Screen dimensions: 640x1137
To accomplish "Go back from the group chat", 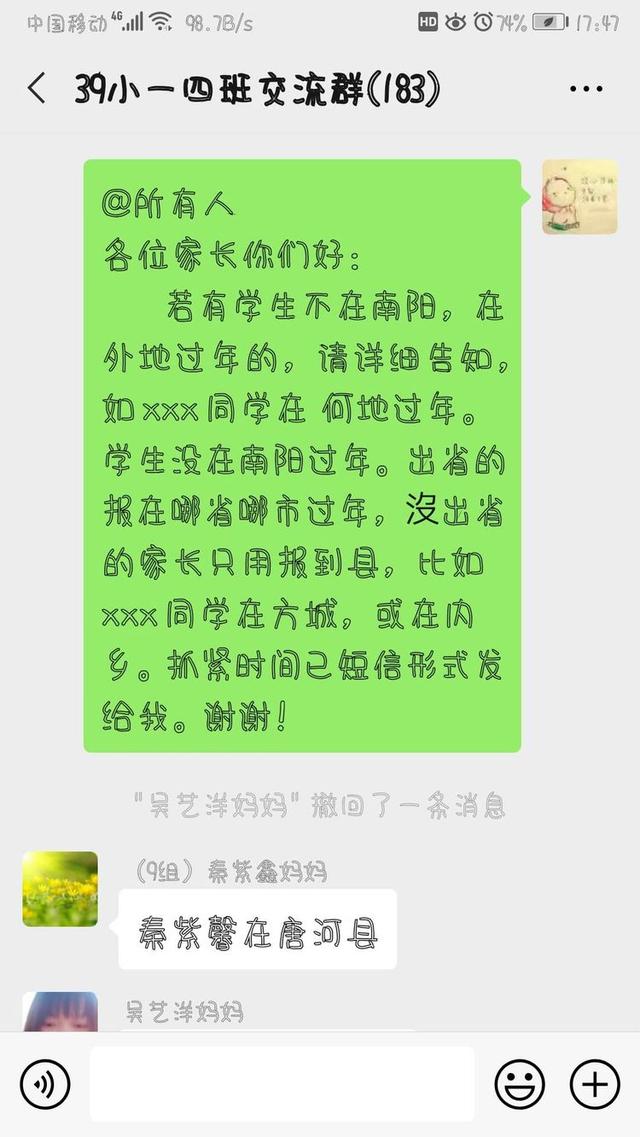I will click(36, 88).
